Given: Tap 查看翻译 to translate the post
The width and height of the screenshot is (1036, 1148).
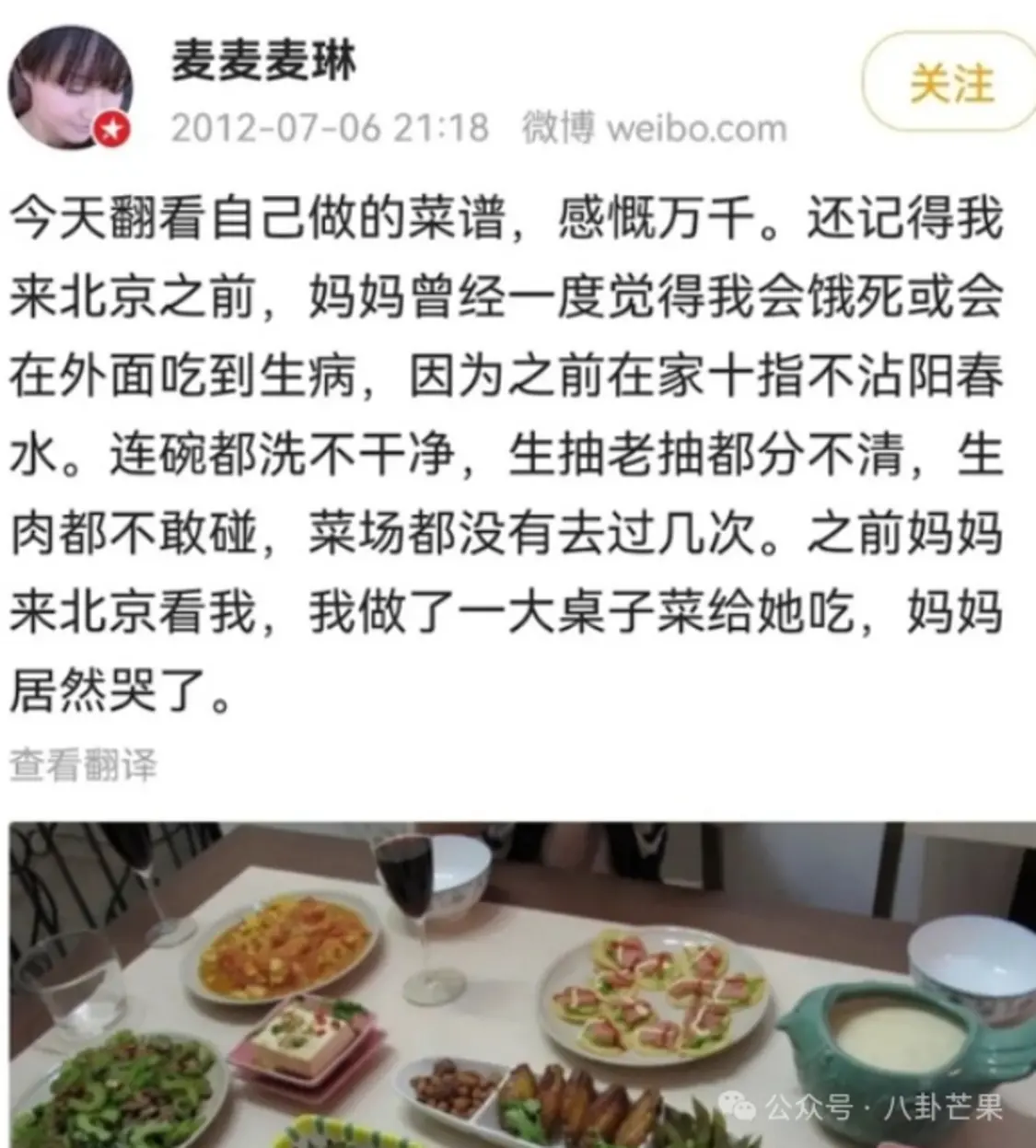Looking at the screenshot, I should coord(84,764).
